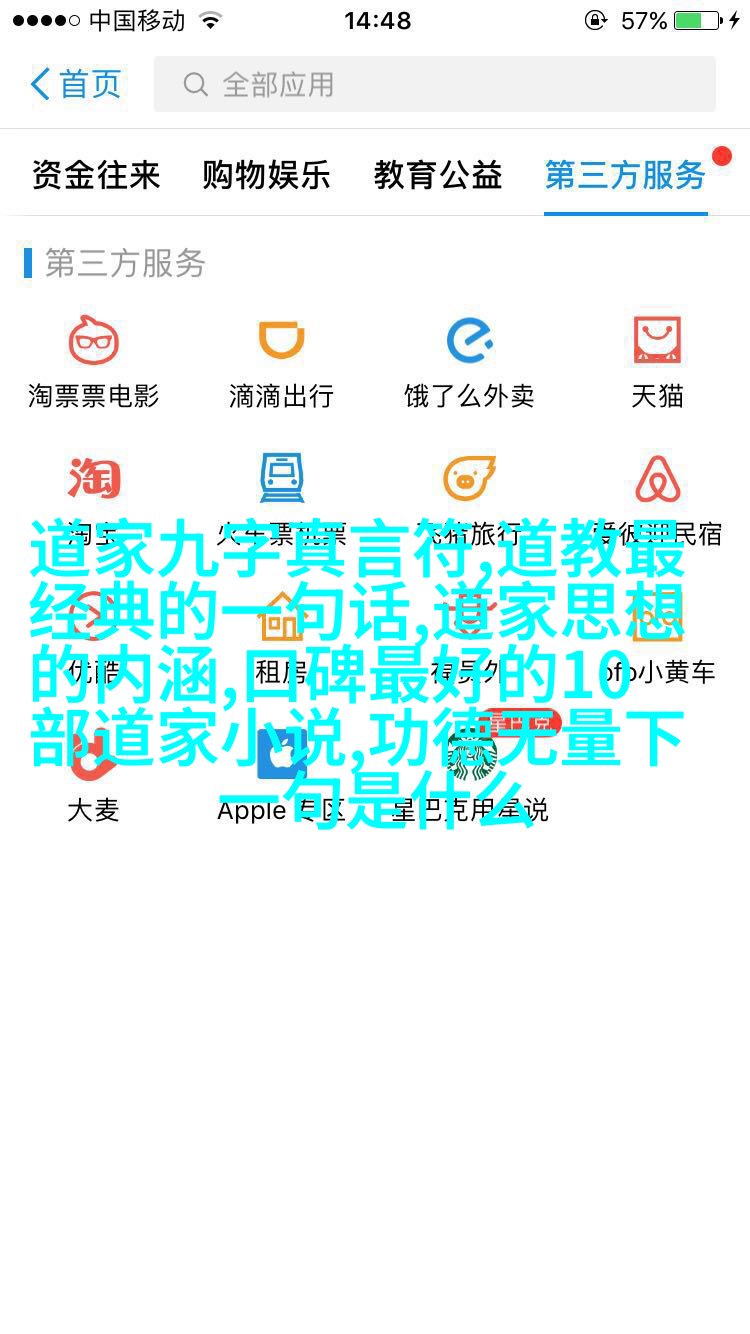750x1334 pixels.
Task: Switch to the 资金往来 tab
Action: [96, 175]
